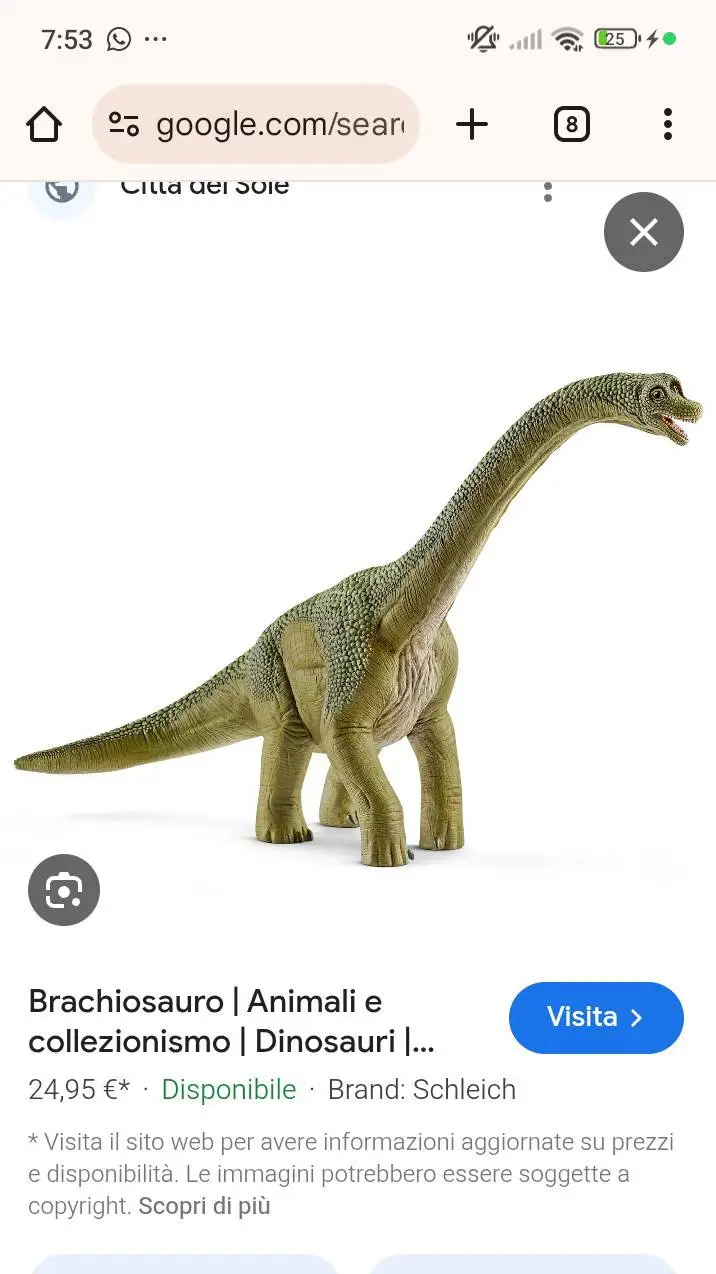The width and height of the screenshot is (716, 1274).
Task: Open the browser overflow menu
Action: click(x=667, y=125)
